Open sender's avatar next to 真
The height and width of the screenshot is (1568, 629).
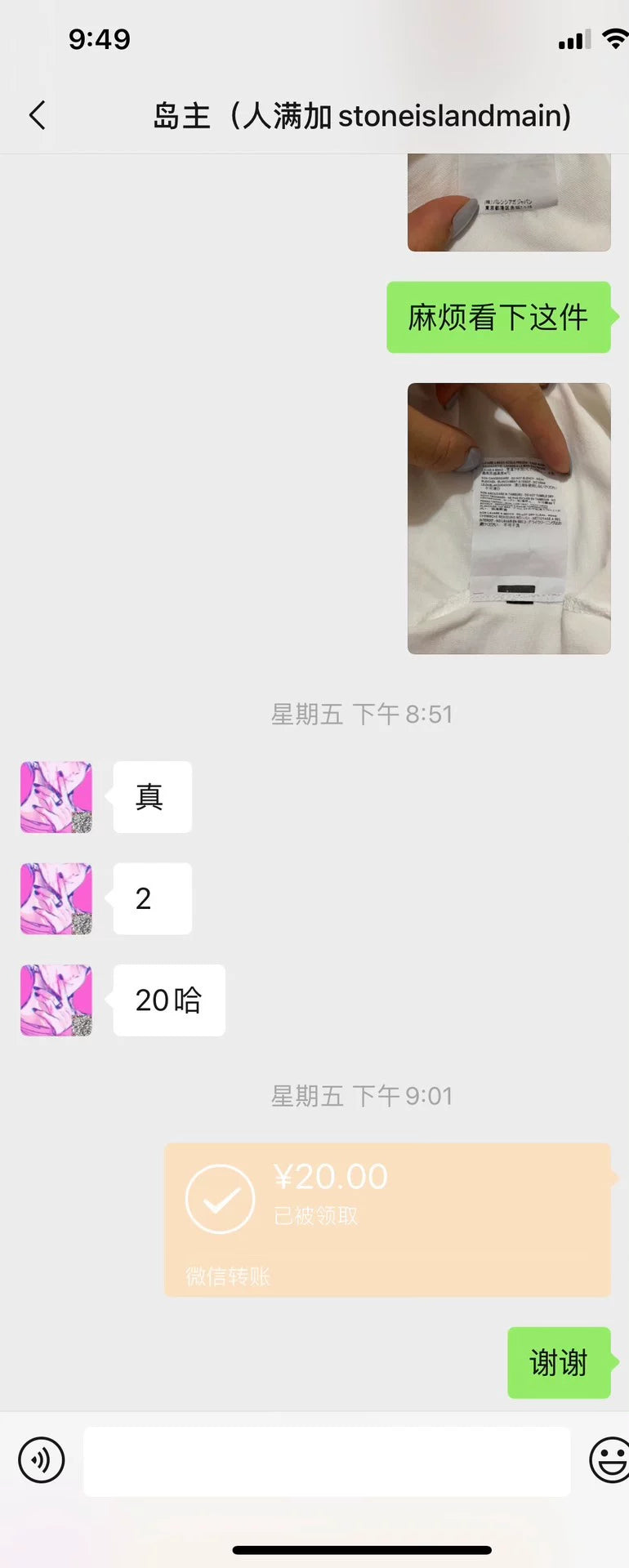(x=56, y=797)
